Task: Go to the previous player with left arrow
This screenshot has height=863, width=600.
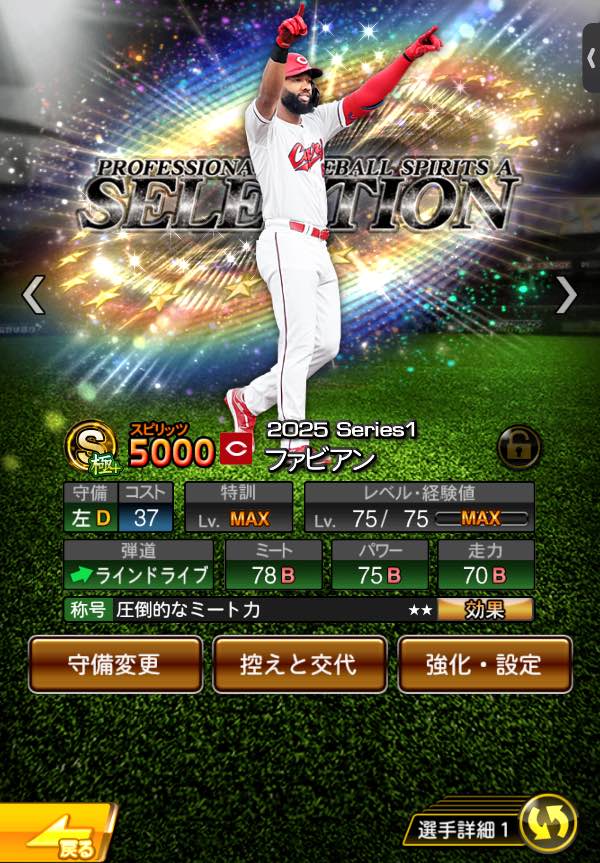Action: click(x=34, y=295)
